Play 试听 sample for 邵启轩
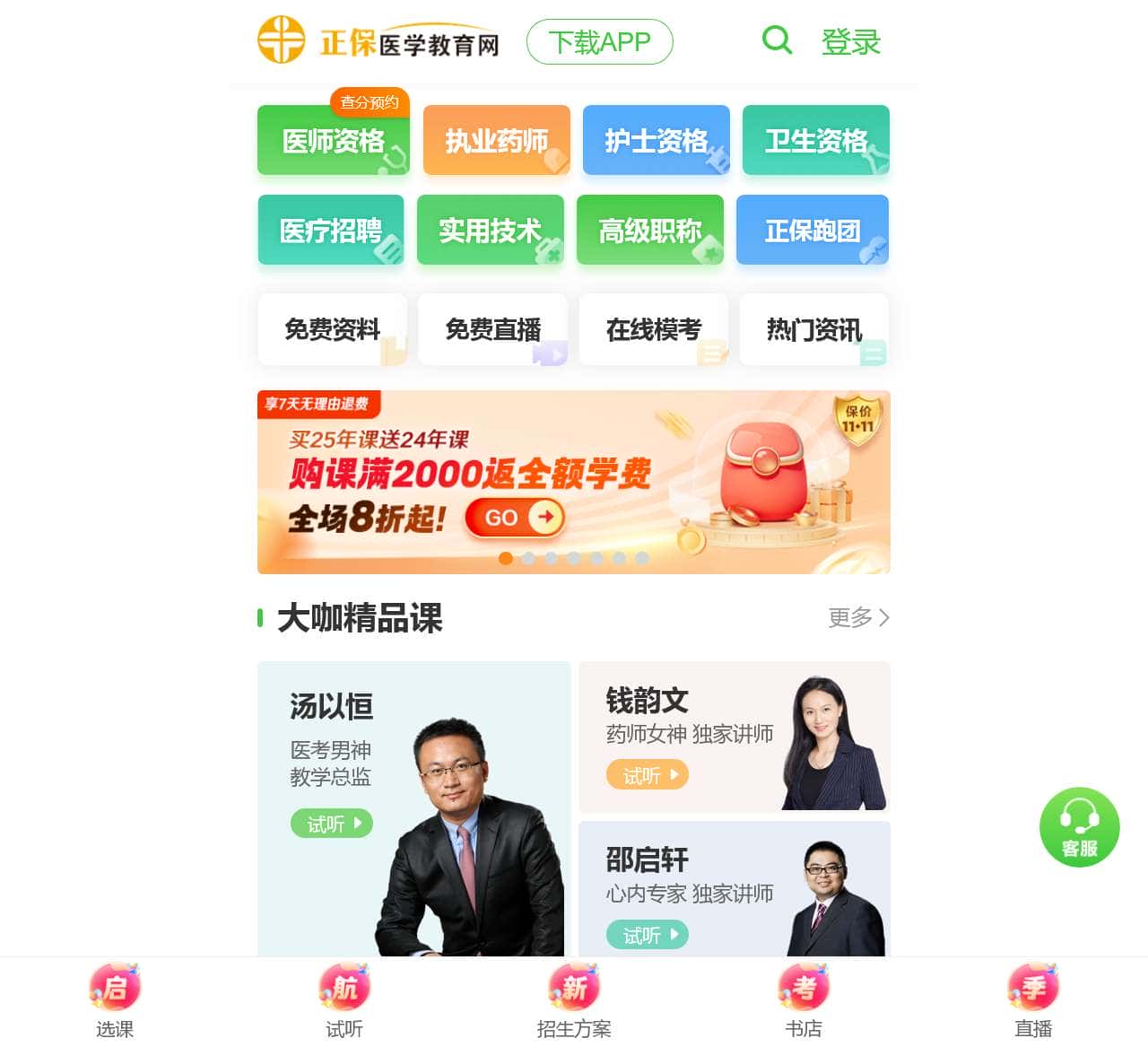This screenshot has height=1047, width=1148. point(647,935)
